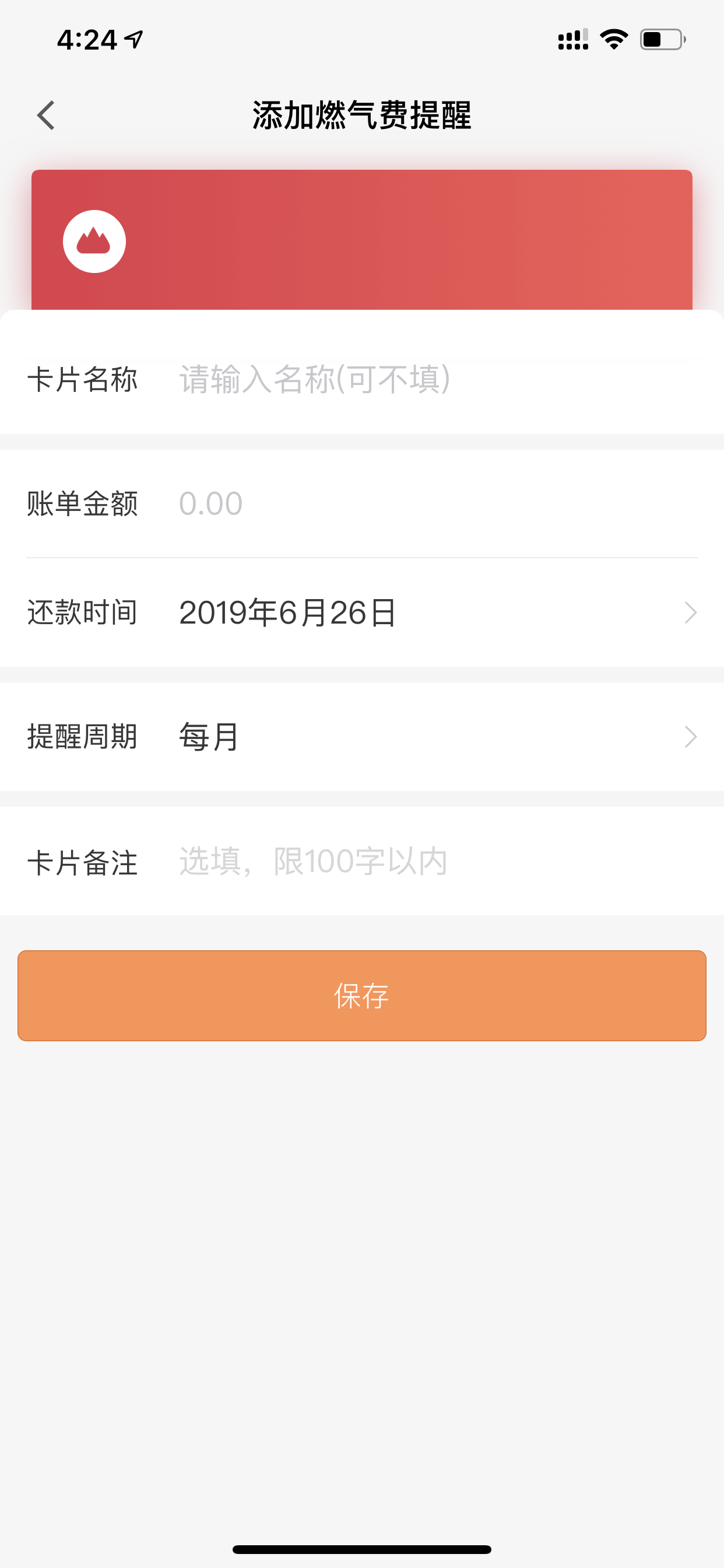Viewport: 724px width, 1568px height.
Task: Add a note in 卡片备注 field
Action: [437, 862]
